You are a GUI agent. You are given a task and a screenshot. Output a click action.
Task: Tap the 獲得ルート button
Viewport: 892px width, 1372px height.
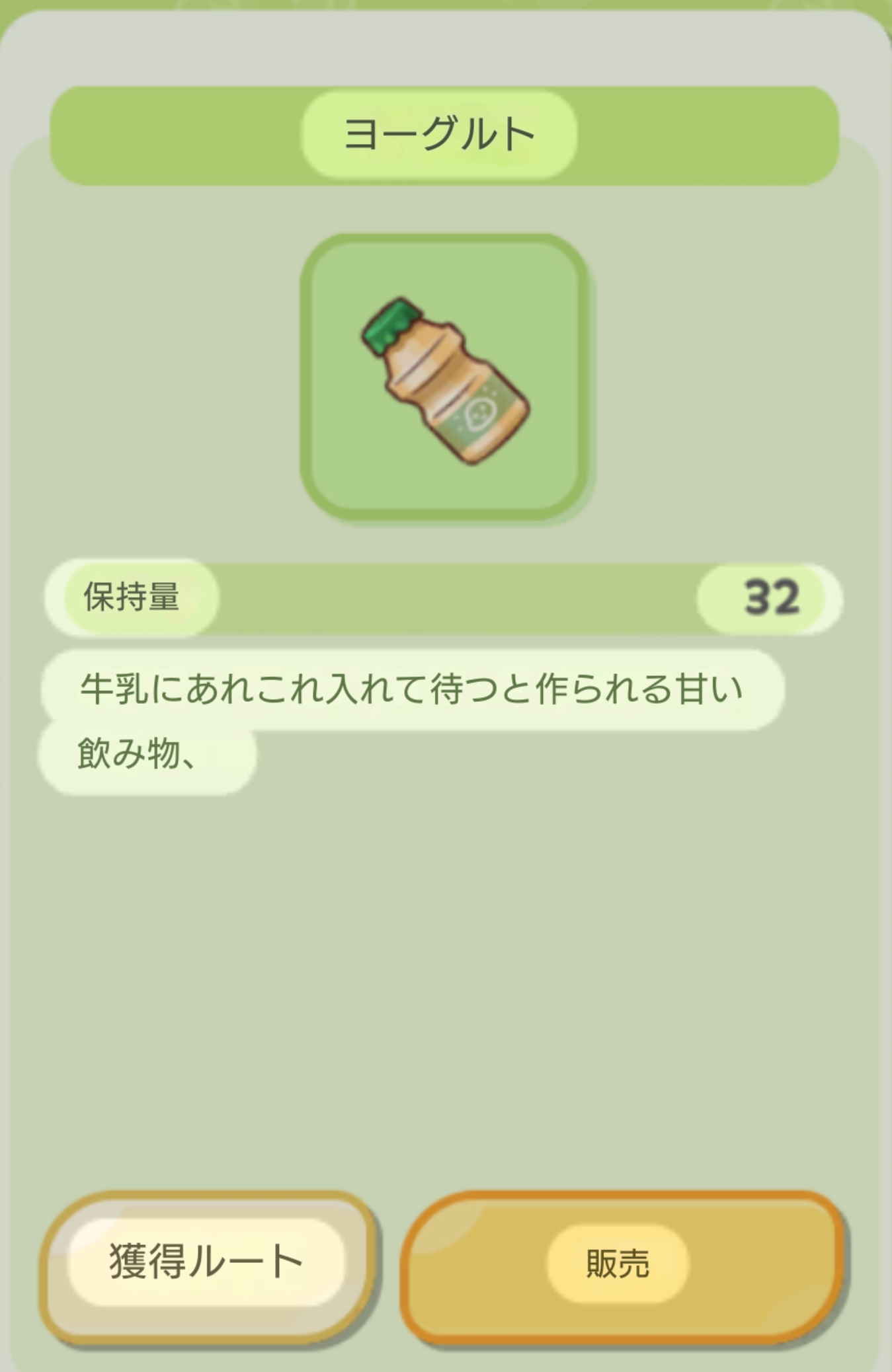coord(207,1262)
